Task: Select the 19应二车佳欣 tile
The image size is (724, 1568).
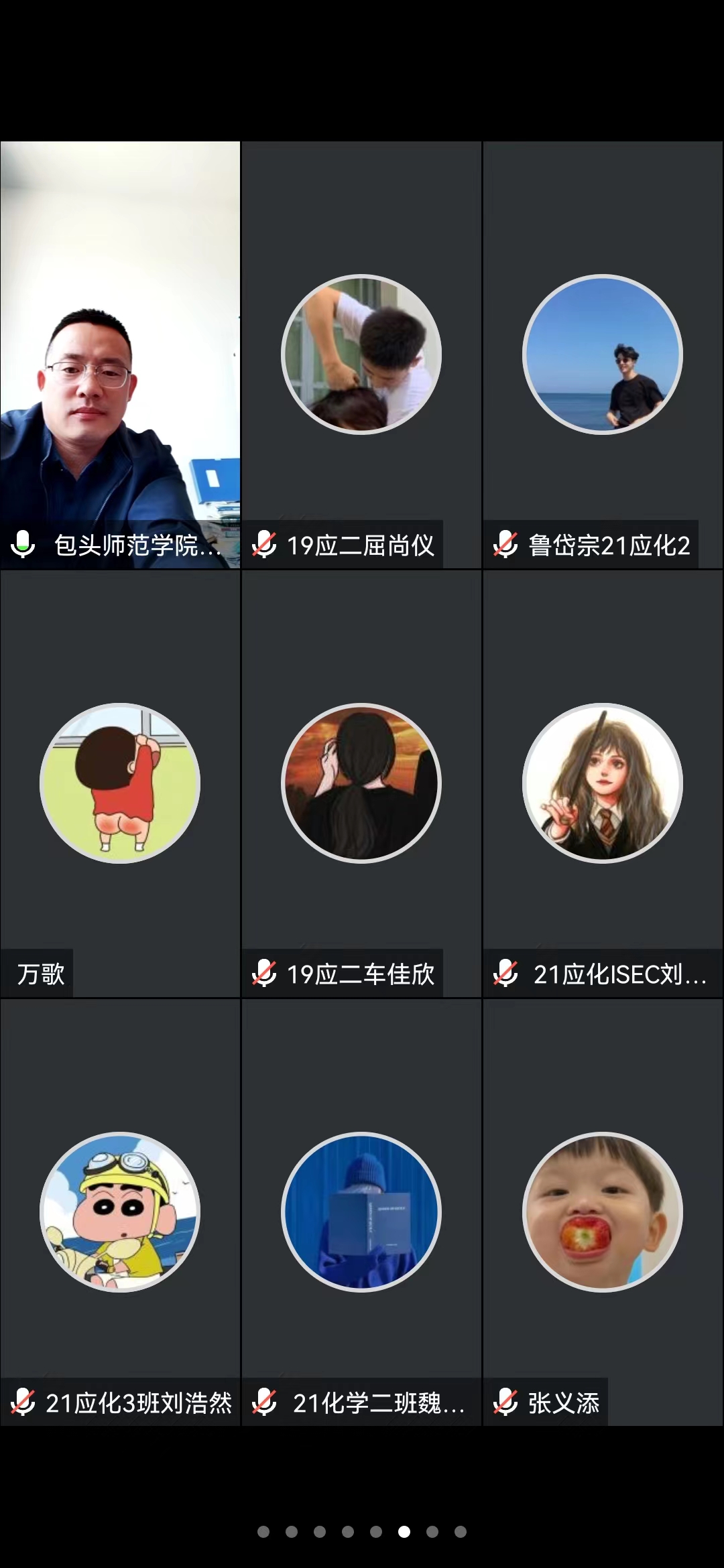Action: tap(361, 783)
